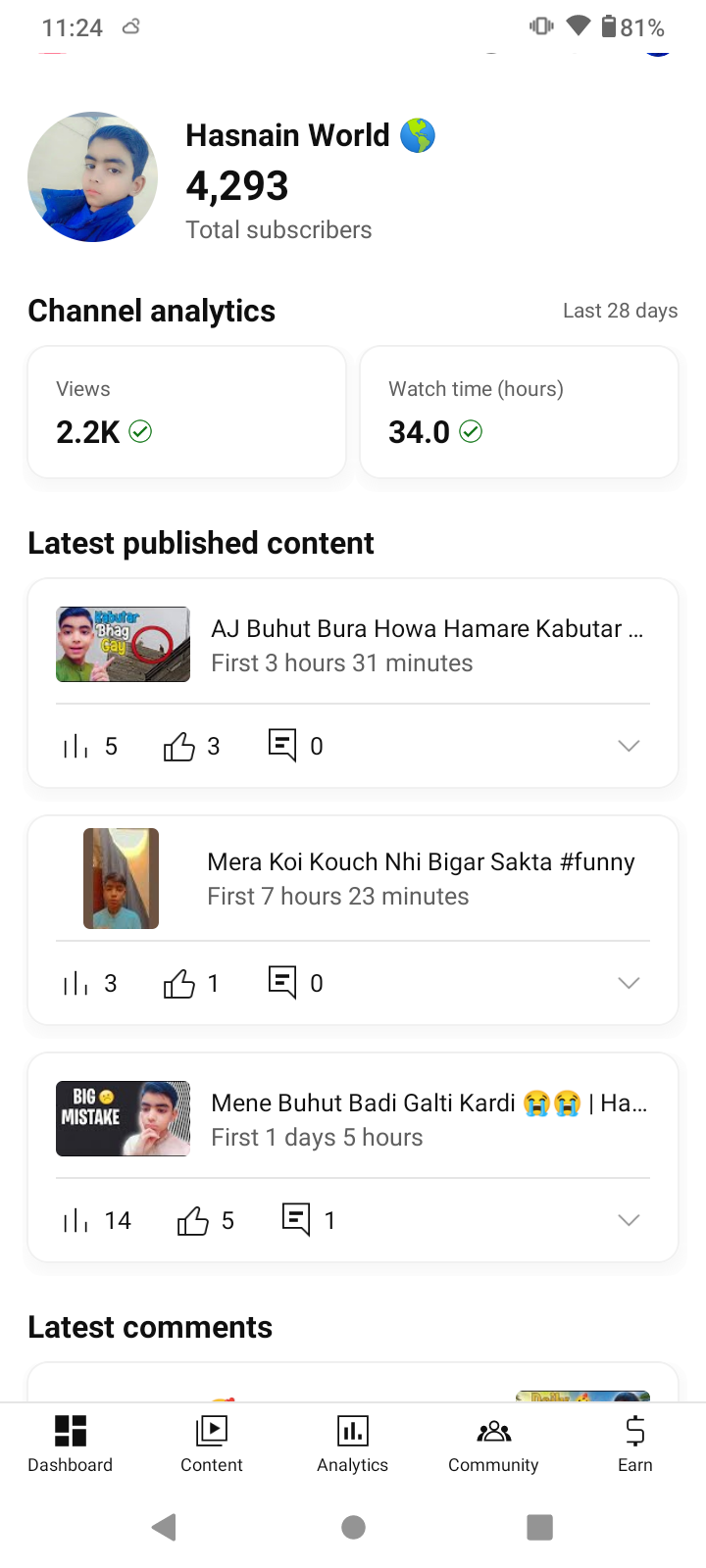
Task: Go to the system home screen
Action: [x=353, y=1527]
